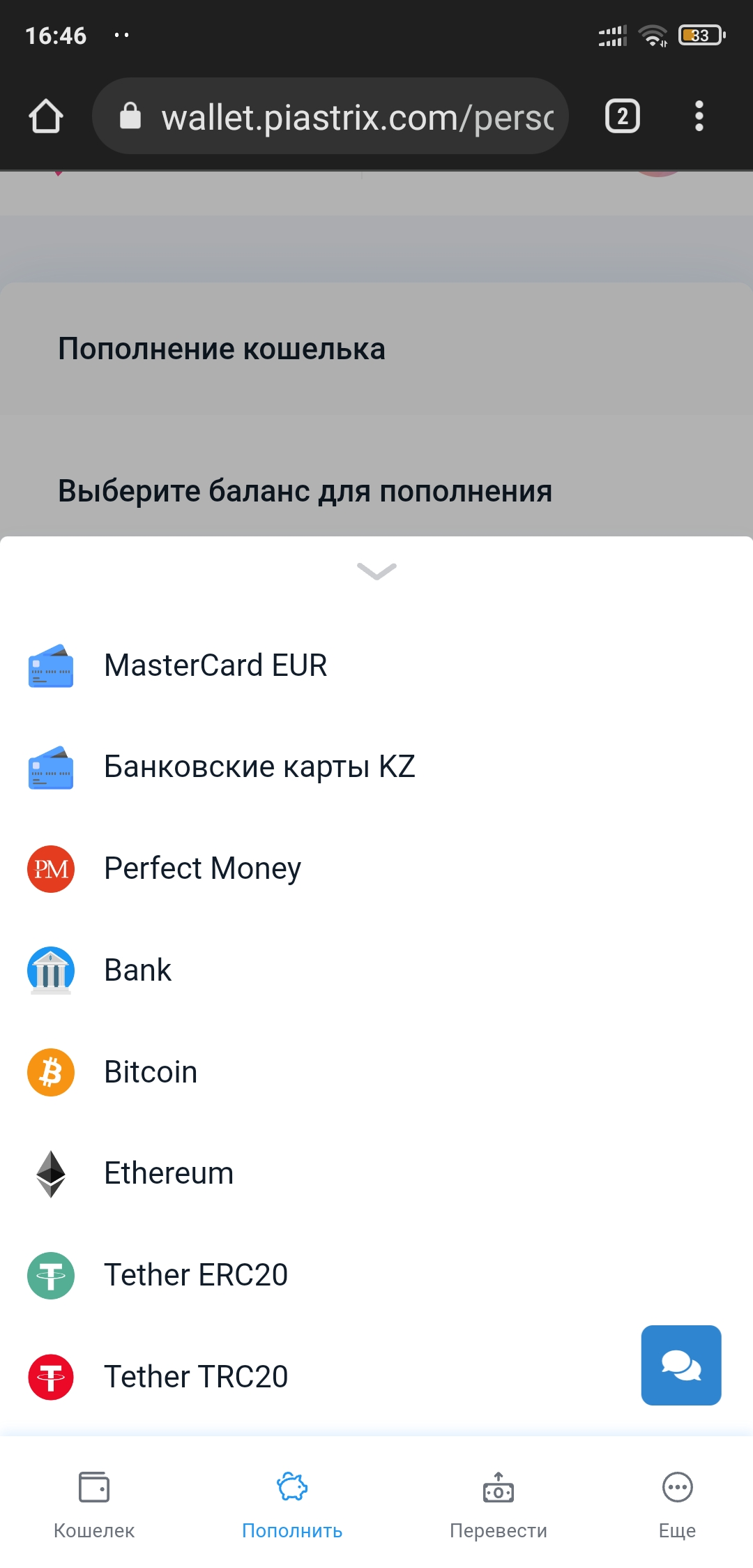Open the support chat bubble button
This screenshot has width=753, height=1568.
[681, 1365]
